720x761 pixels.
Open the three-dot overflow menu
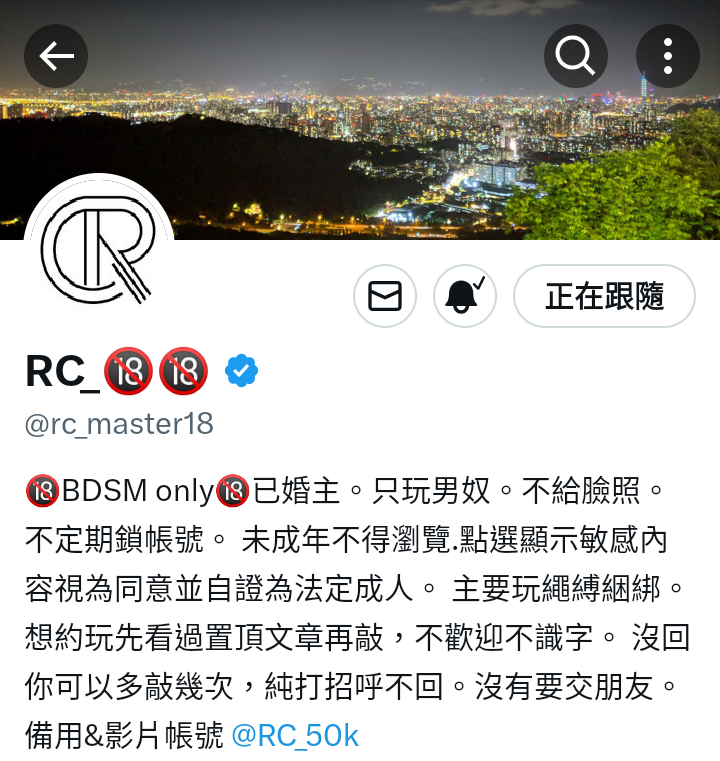pos(667,56)
